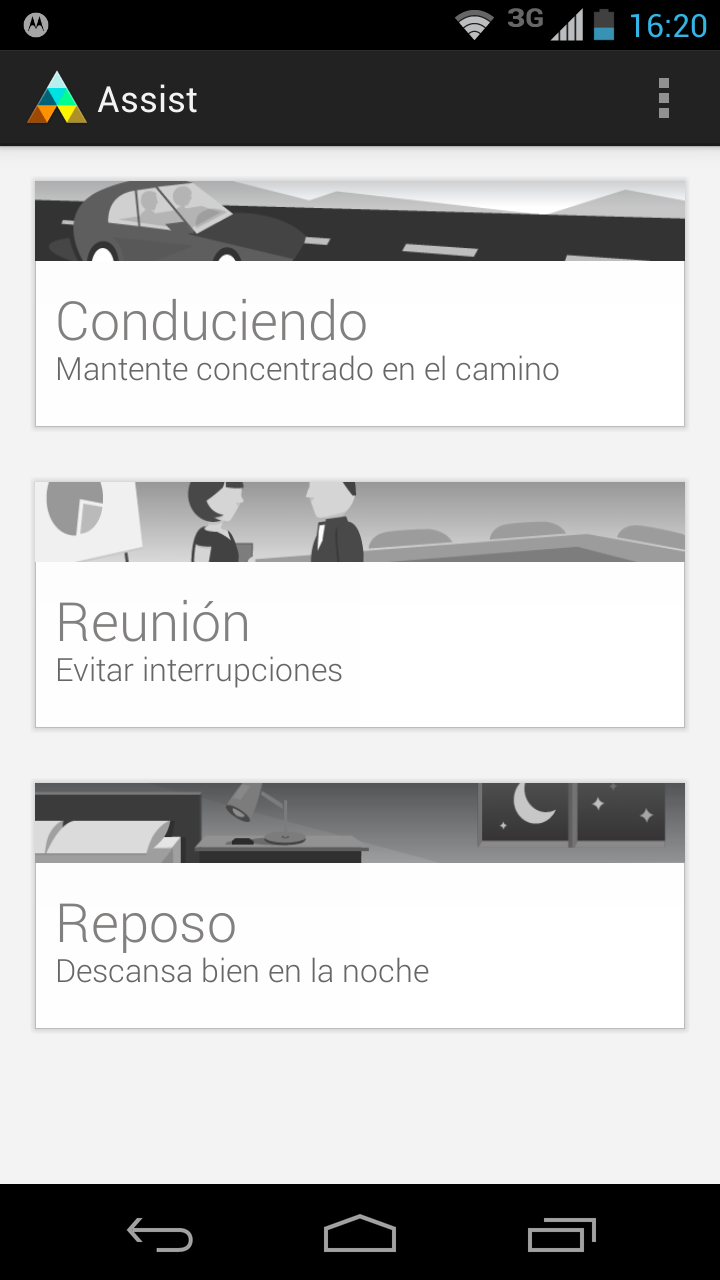Open the Reunión card
Viewport: 720px width, 1280px height.
(360, 605)
